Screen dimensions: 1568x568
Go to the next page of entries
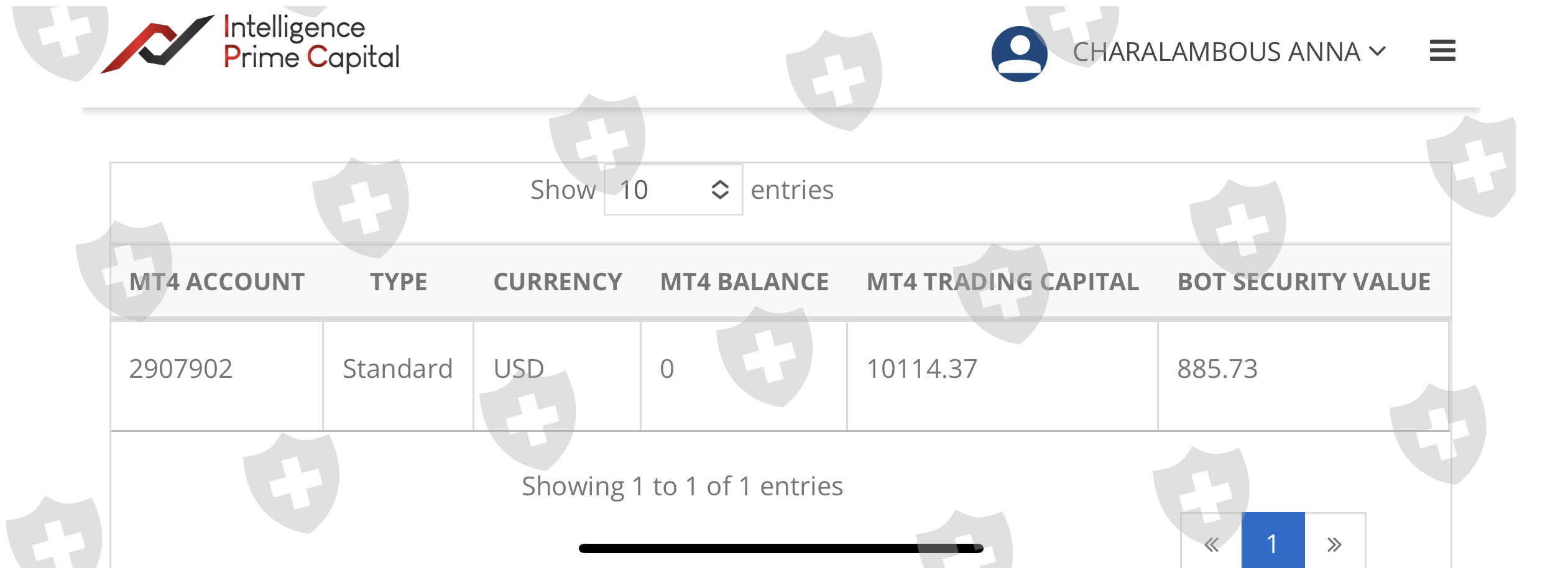coord(1334,544)
